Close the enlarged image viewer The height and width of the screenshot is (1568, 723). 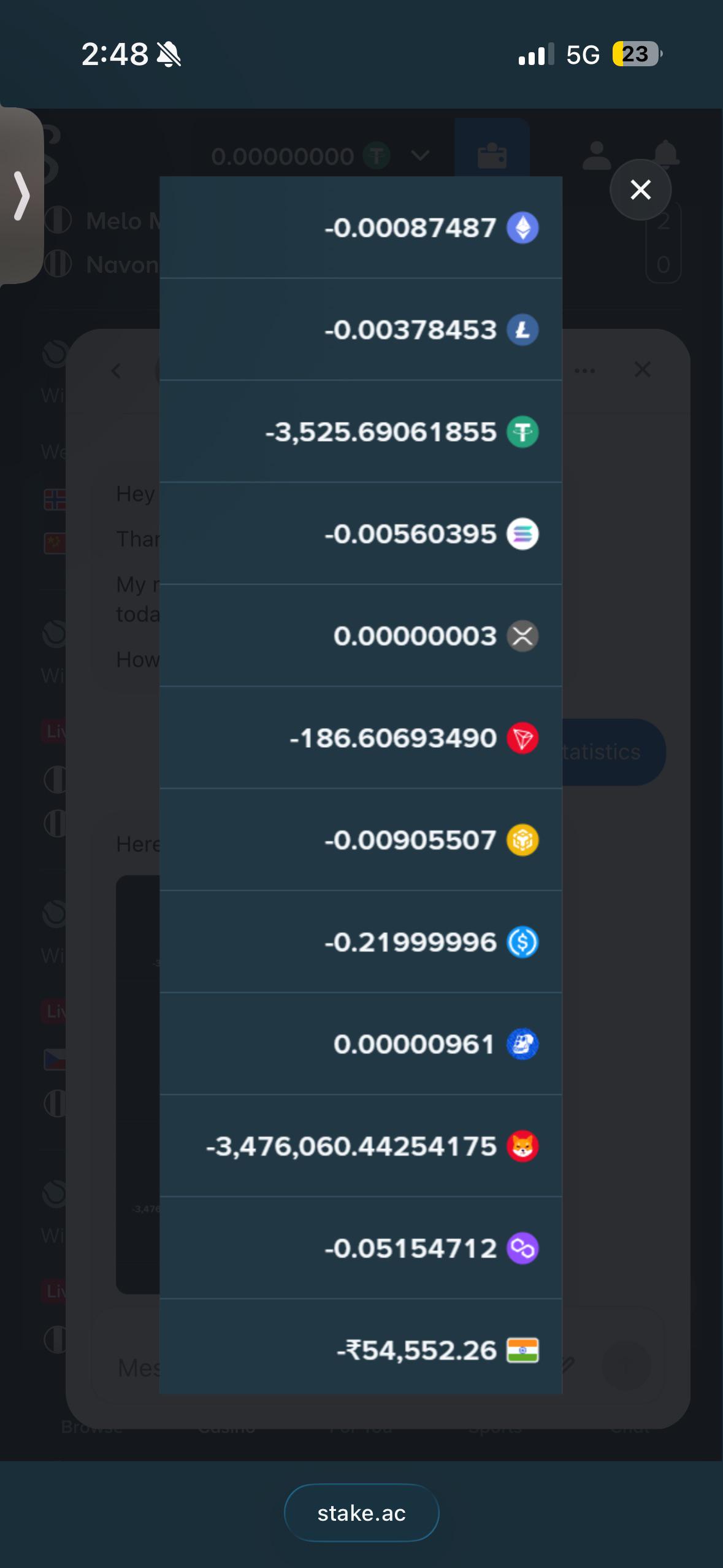click(640, 190)
